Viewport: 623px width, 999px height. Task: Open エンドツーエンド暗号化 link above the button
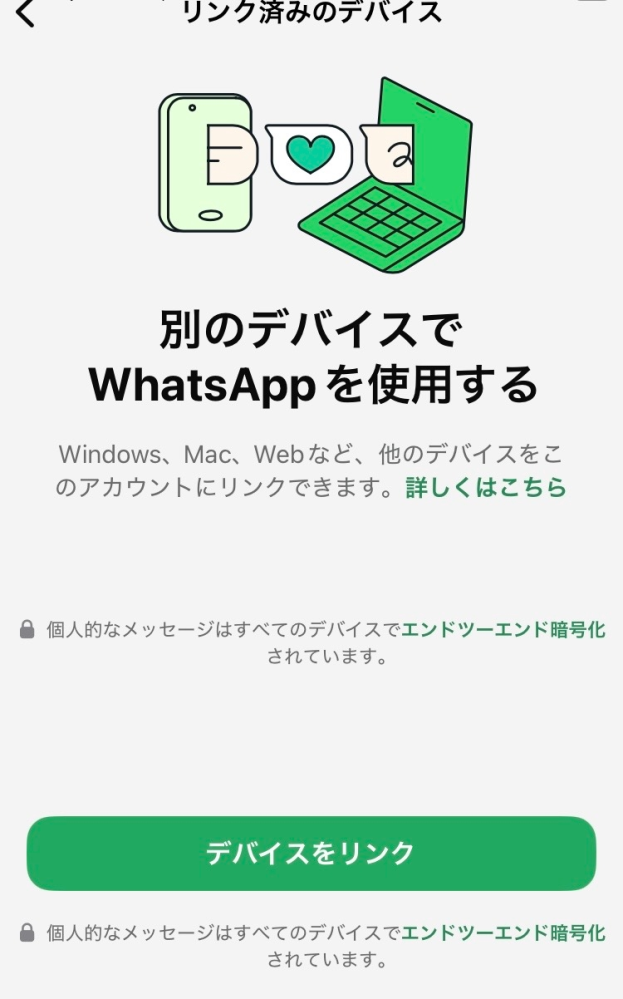[x=503, y=629]
